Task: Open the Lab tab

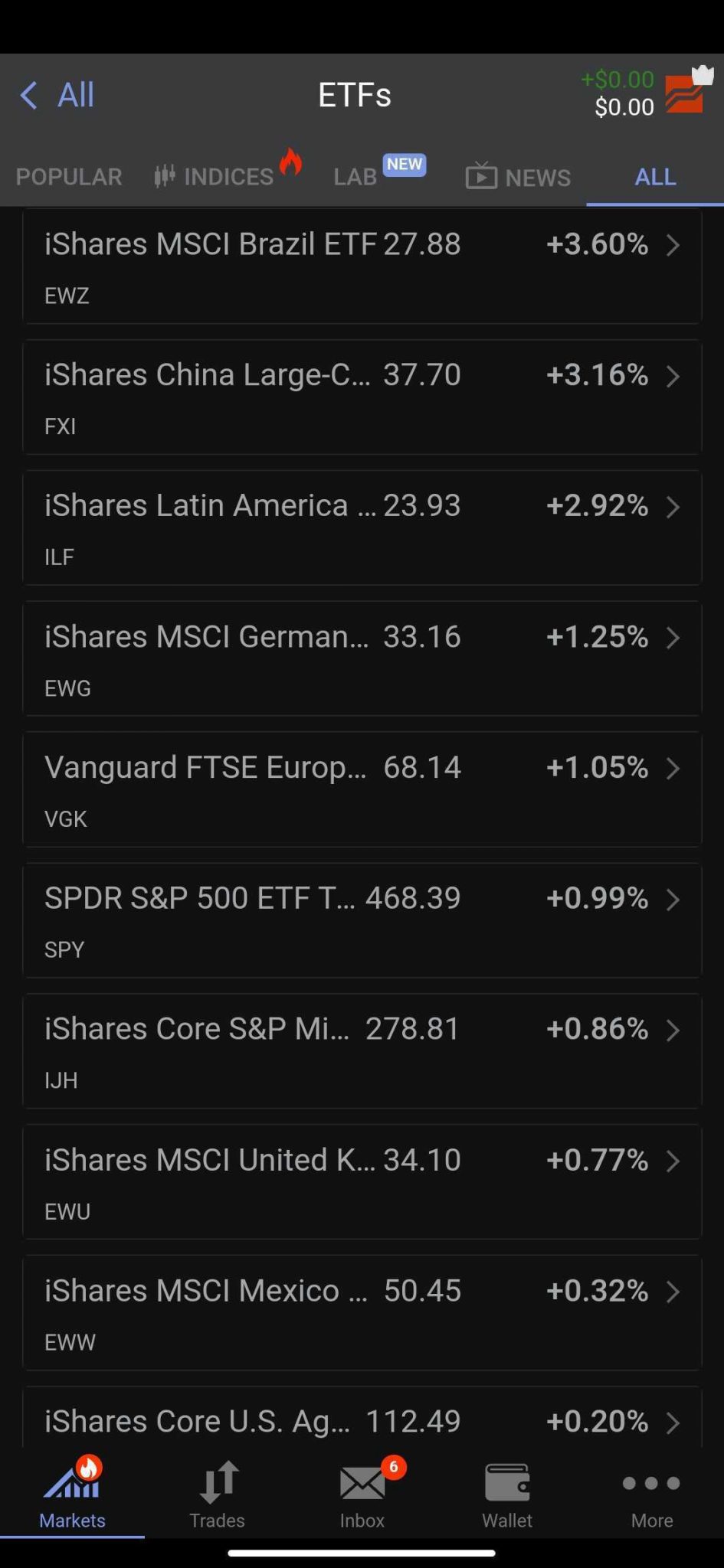Action: [379, 173]
